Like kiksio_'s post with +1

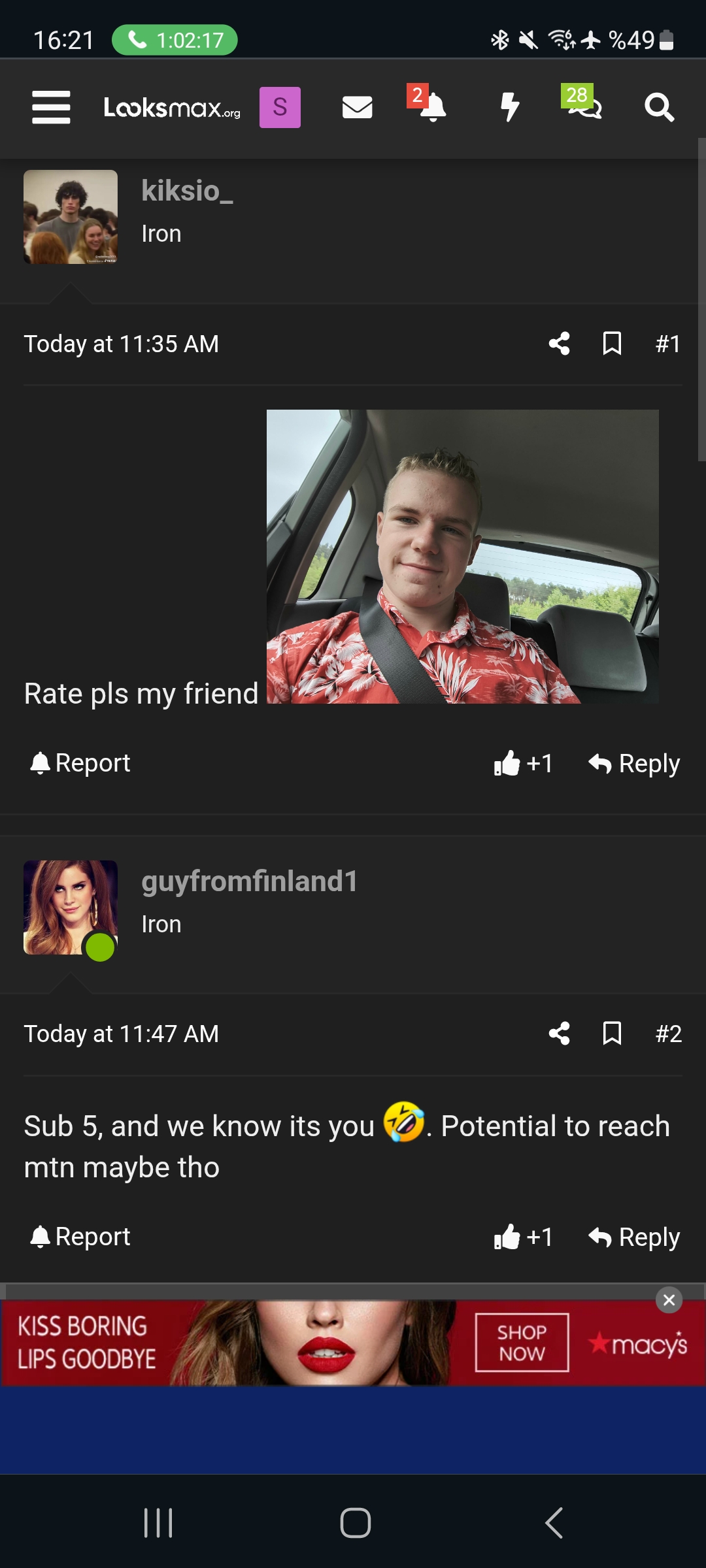524,763
